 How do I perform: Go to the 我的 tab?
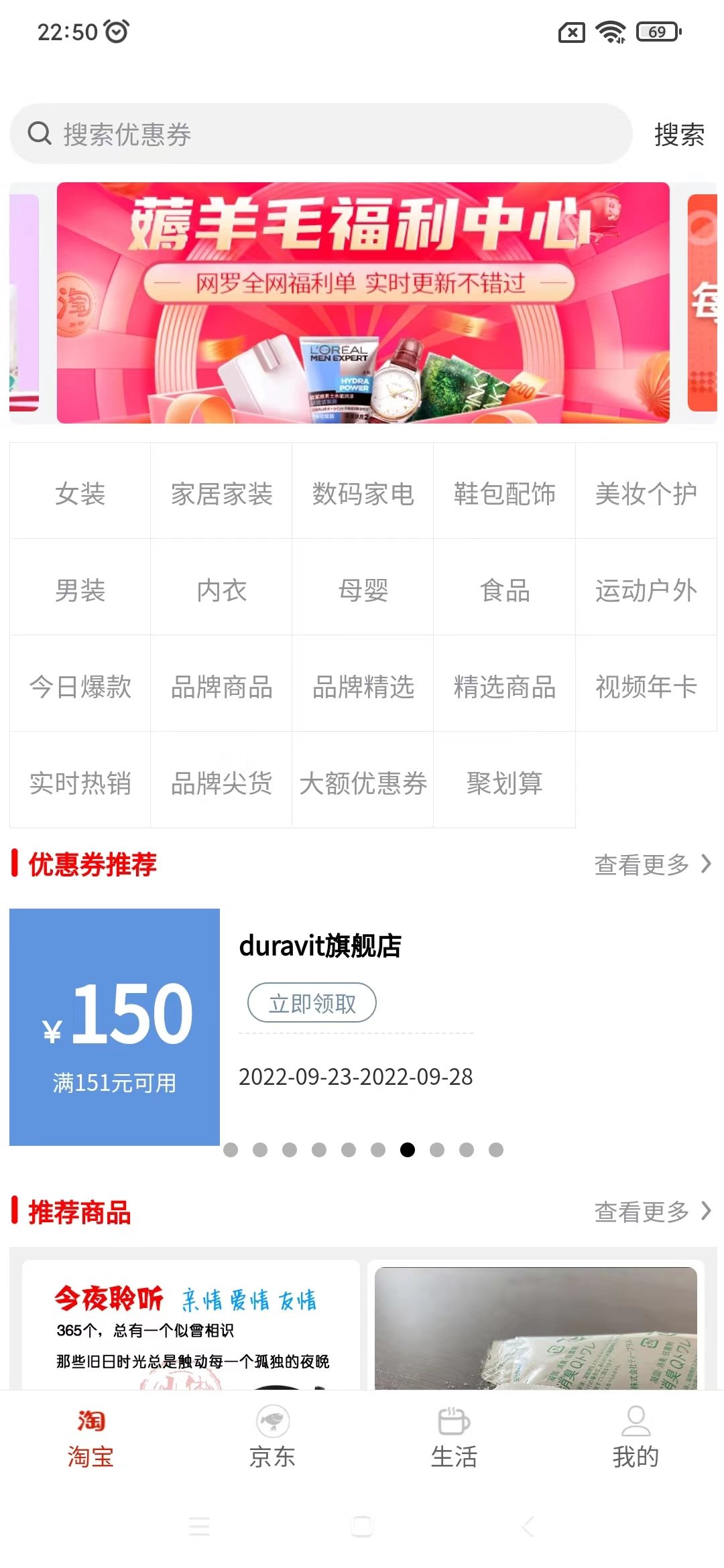click(x=636, y=1437)
